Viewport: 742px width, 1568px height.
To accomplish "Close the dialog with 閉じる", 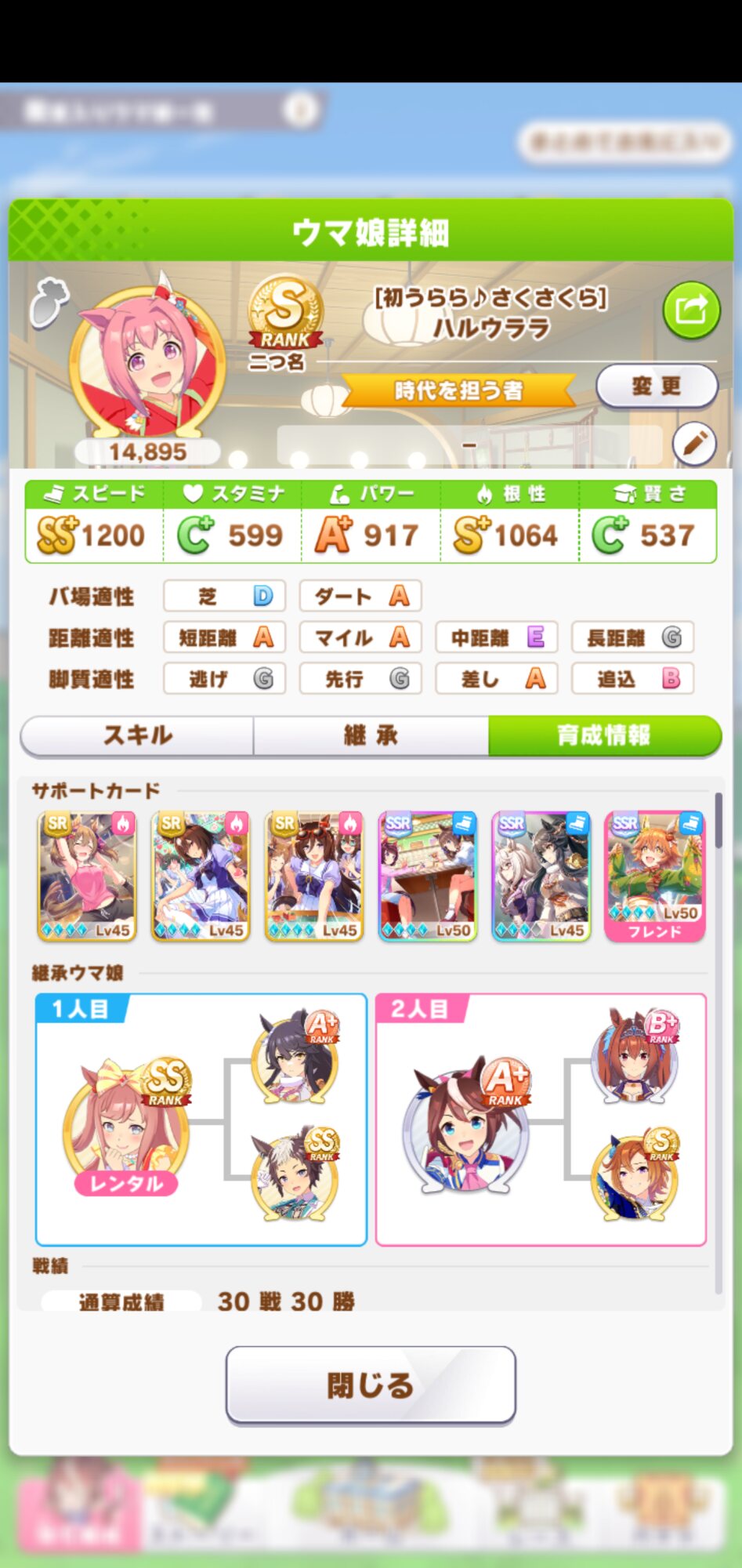I will (x=371, y=1385).
